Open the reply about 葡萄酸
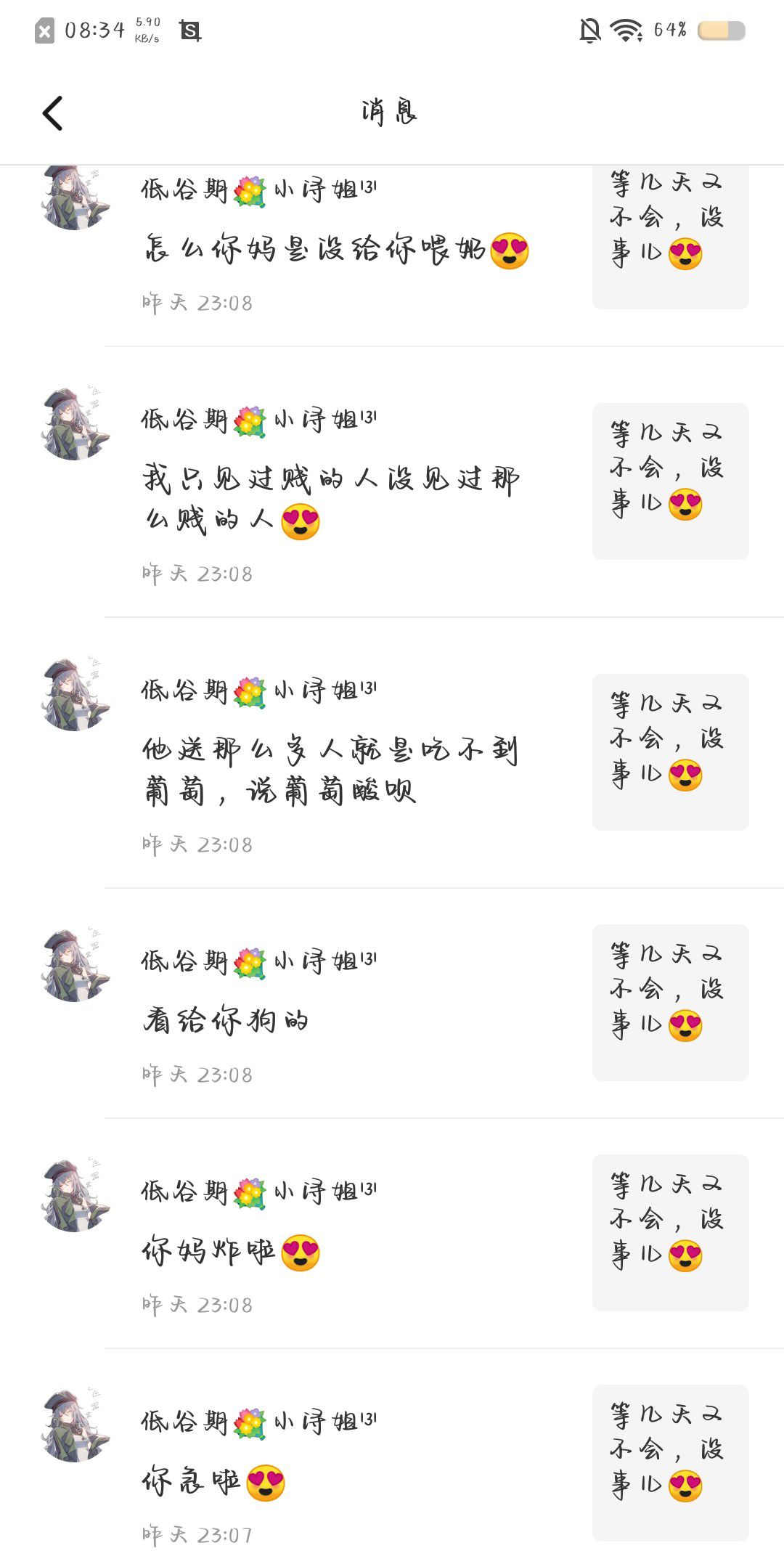 (x=331, y=770)
